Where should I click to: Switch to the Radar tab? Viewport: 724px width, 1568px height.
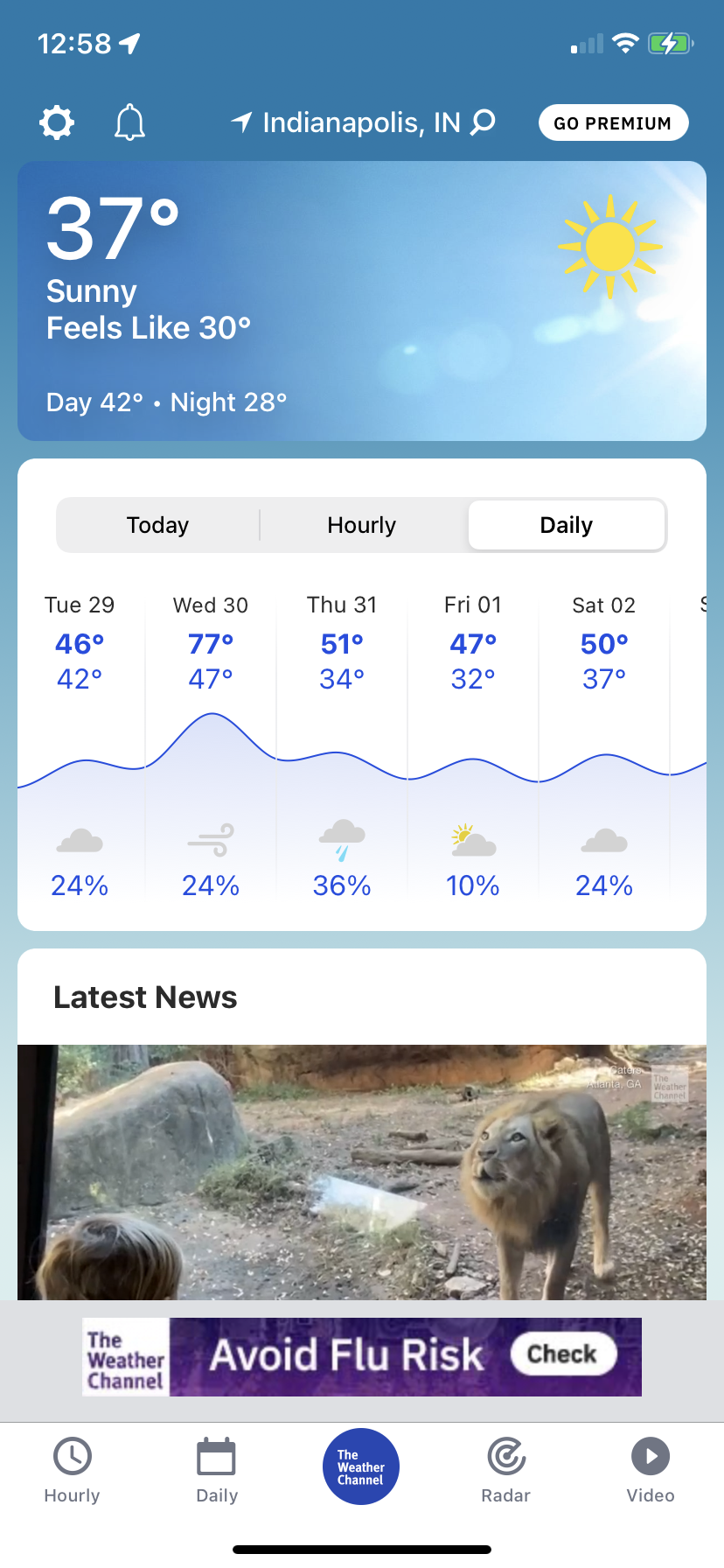506,1470
